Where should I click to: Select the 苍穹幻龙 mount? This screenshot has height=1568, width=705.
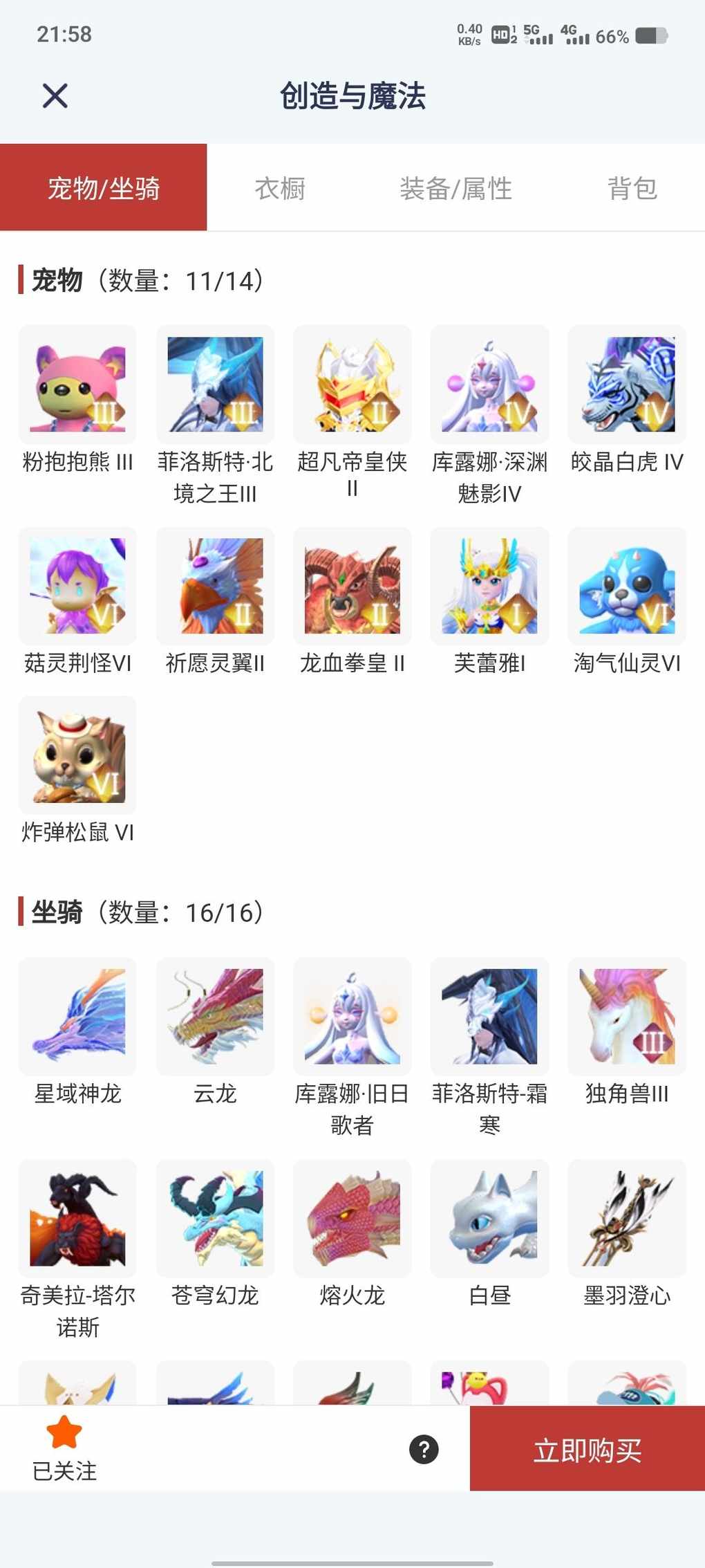[215, 1218]
